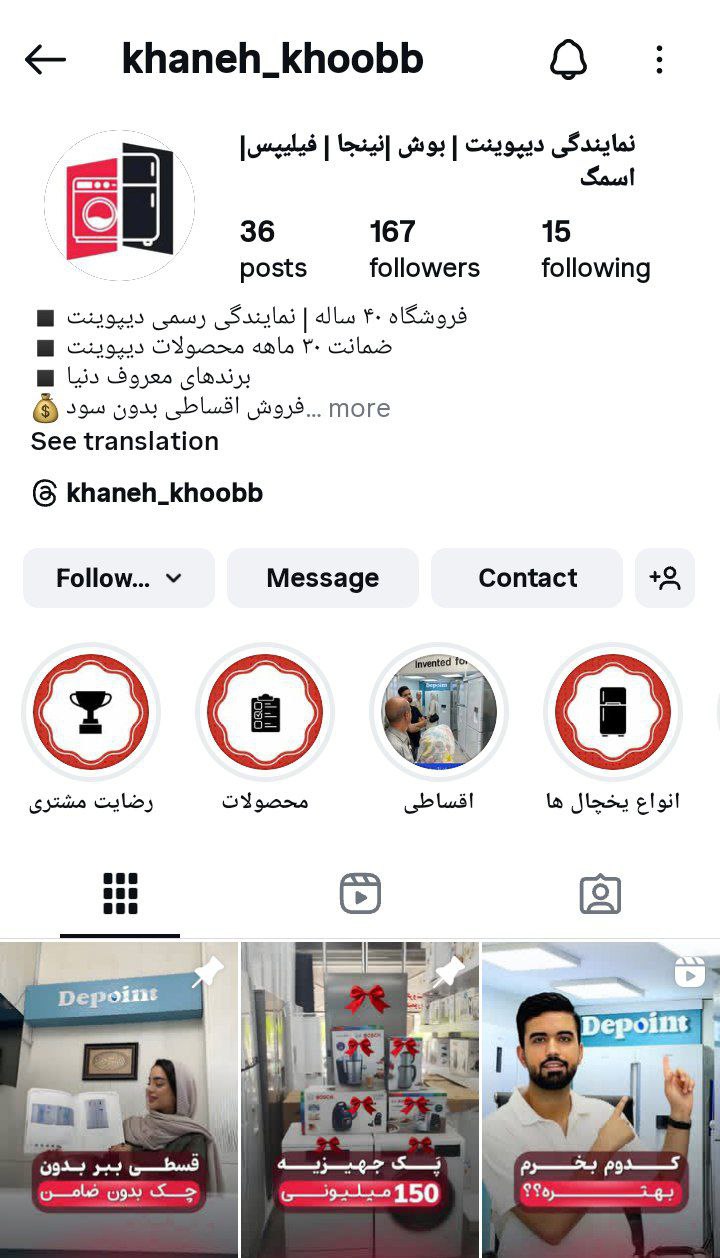This screenshot has width=720, height=1258.
Task: Tap See translation under the bio
Action: (124, 441)
